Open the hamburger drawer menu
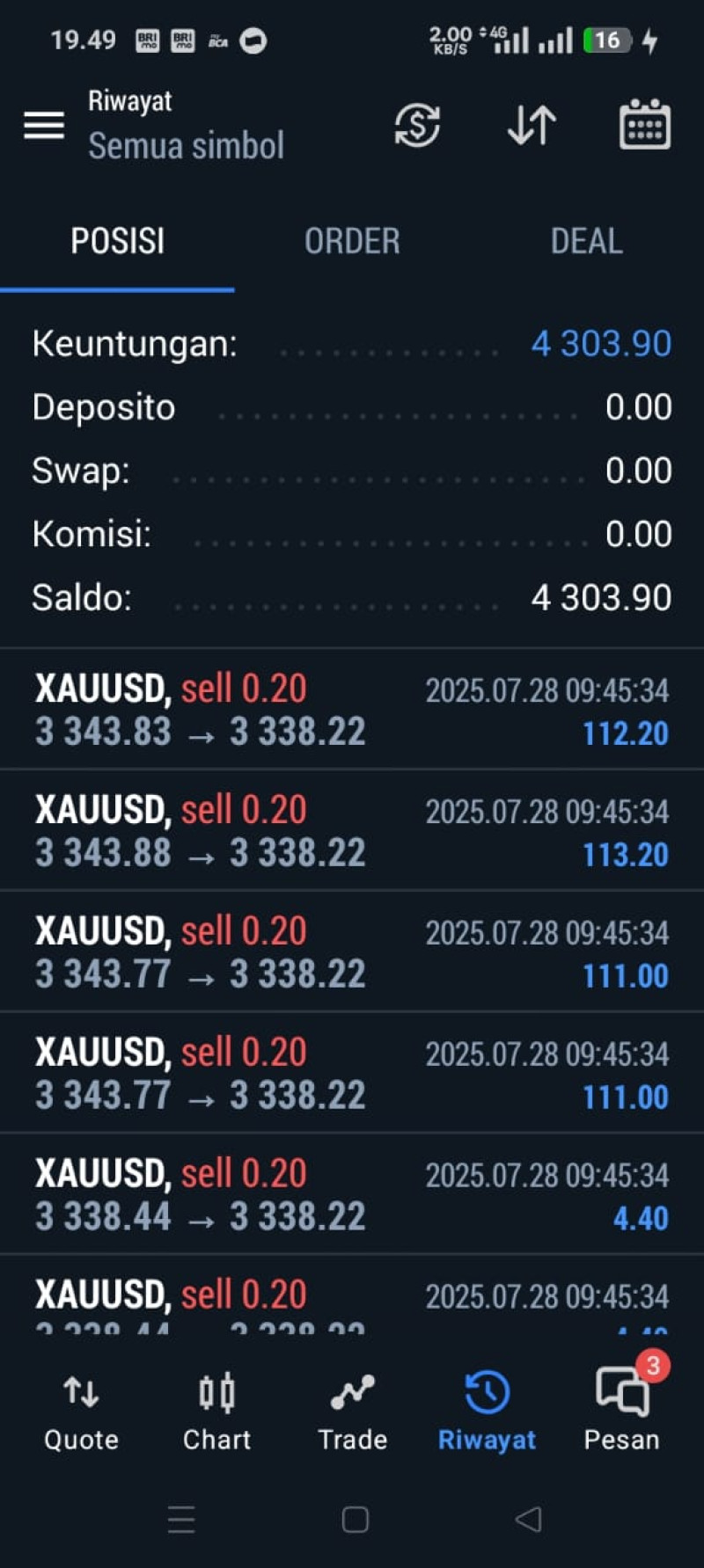This screenshot has height=1568, width=704. click(x=44, y=126)
